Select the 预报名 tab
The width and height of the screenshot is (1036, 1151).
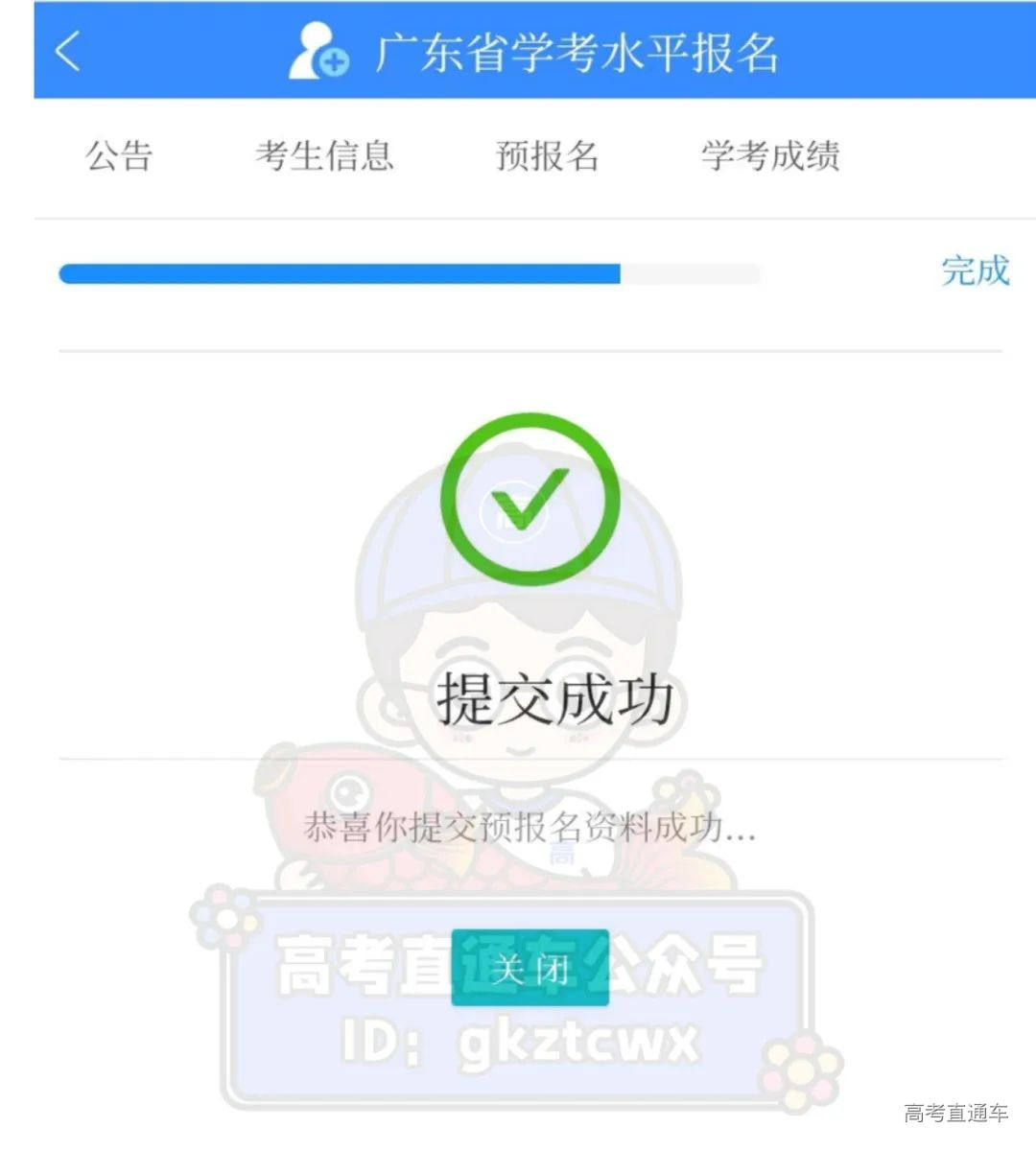[x=547, y=155]
